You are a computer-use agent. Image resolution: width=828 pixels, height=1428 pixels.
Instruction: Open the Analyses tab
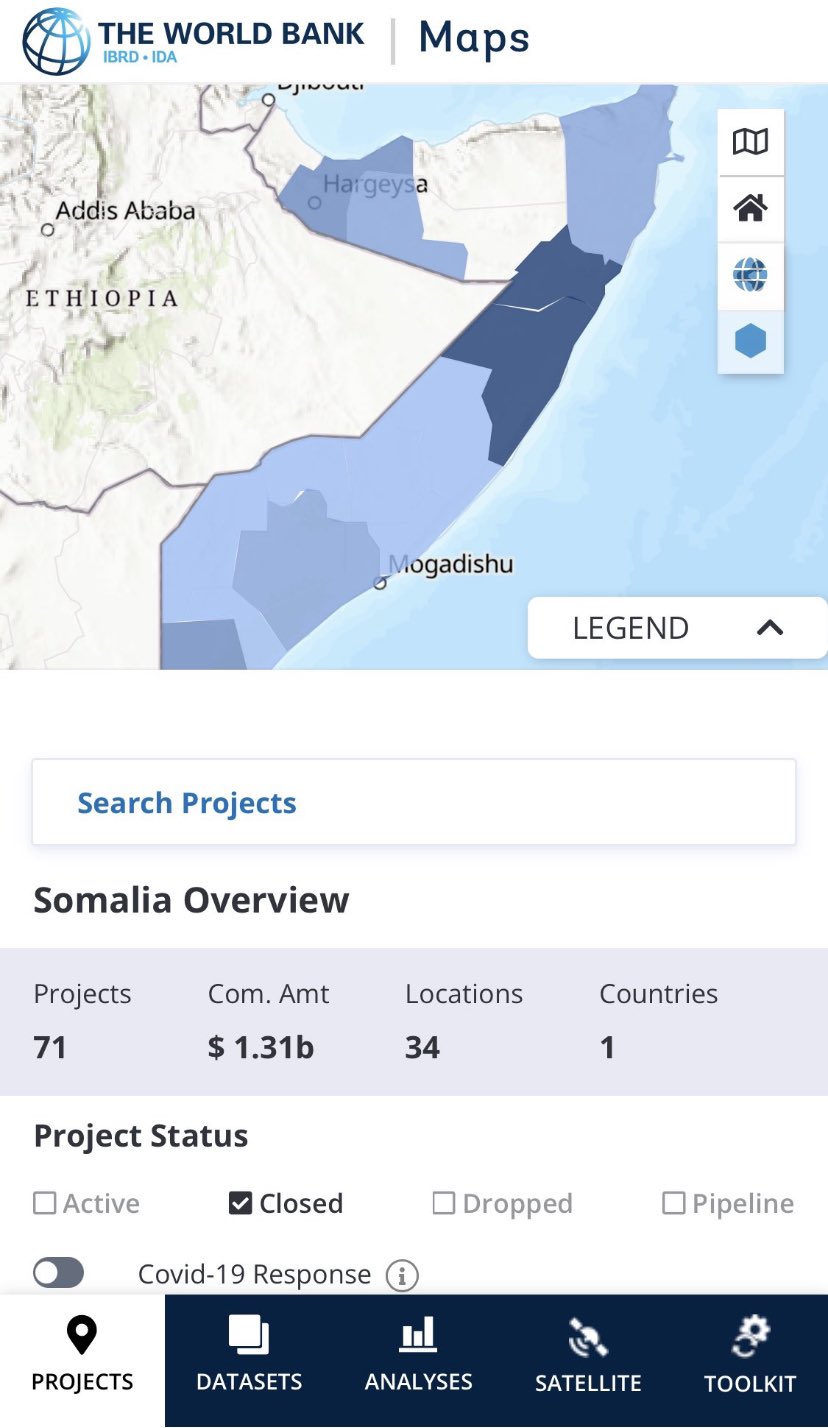pos(418,1358)
